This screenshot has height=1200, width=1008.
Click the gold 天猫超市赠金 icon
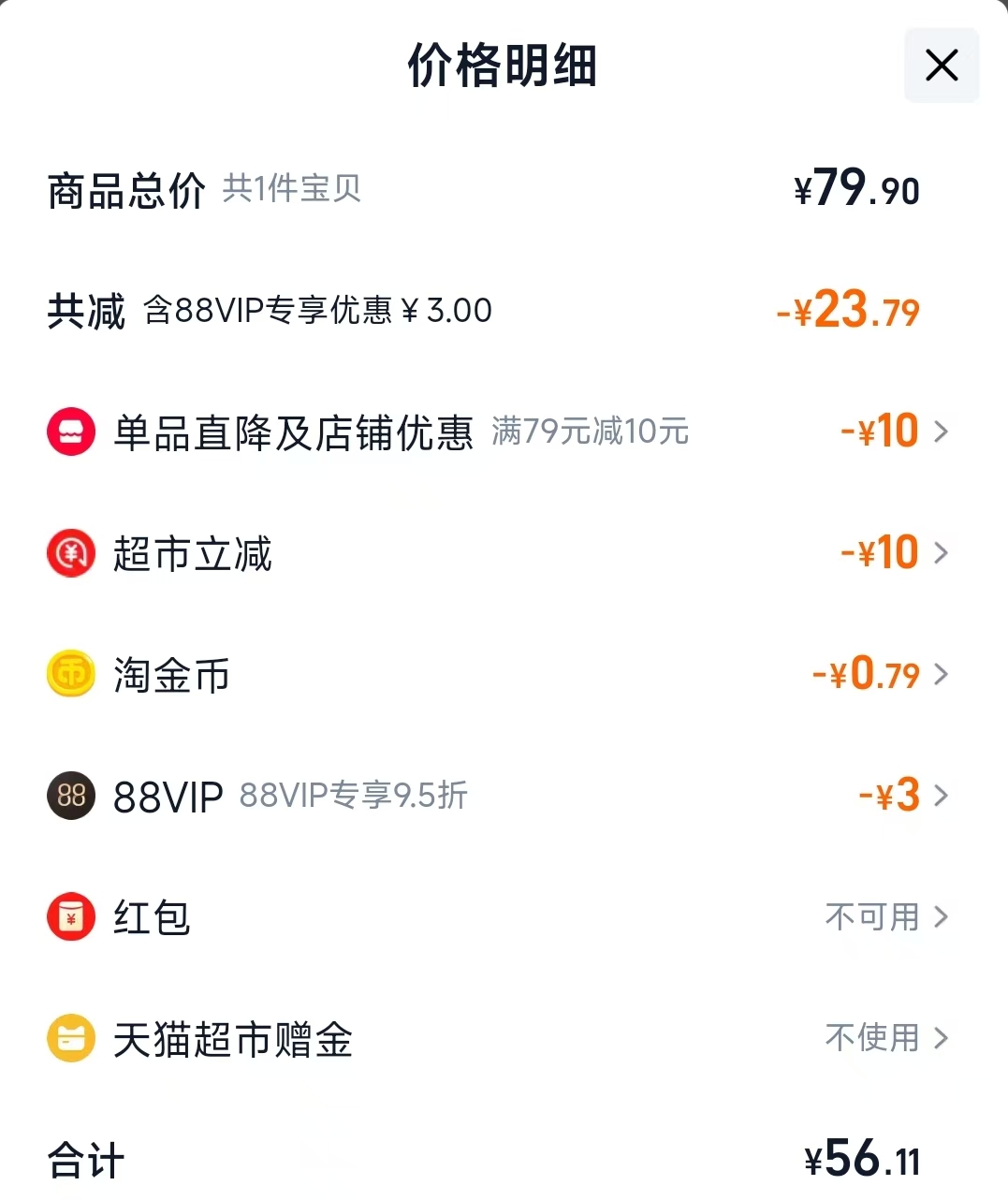click(x=70, y=1039)
